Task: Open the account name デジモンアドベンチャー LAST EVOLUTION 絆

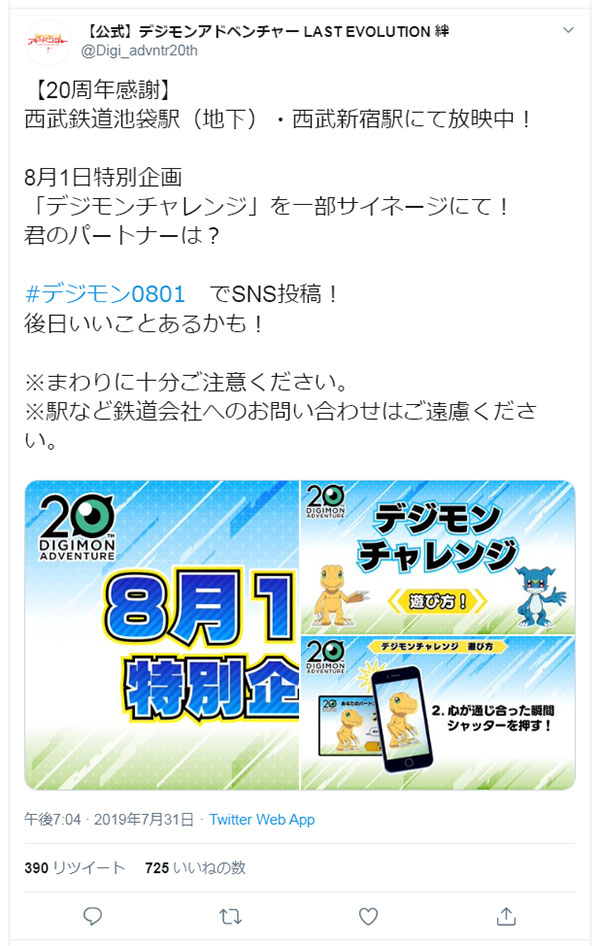Action: [x=270, y=32]
